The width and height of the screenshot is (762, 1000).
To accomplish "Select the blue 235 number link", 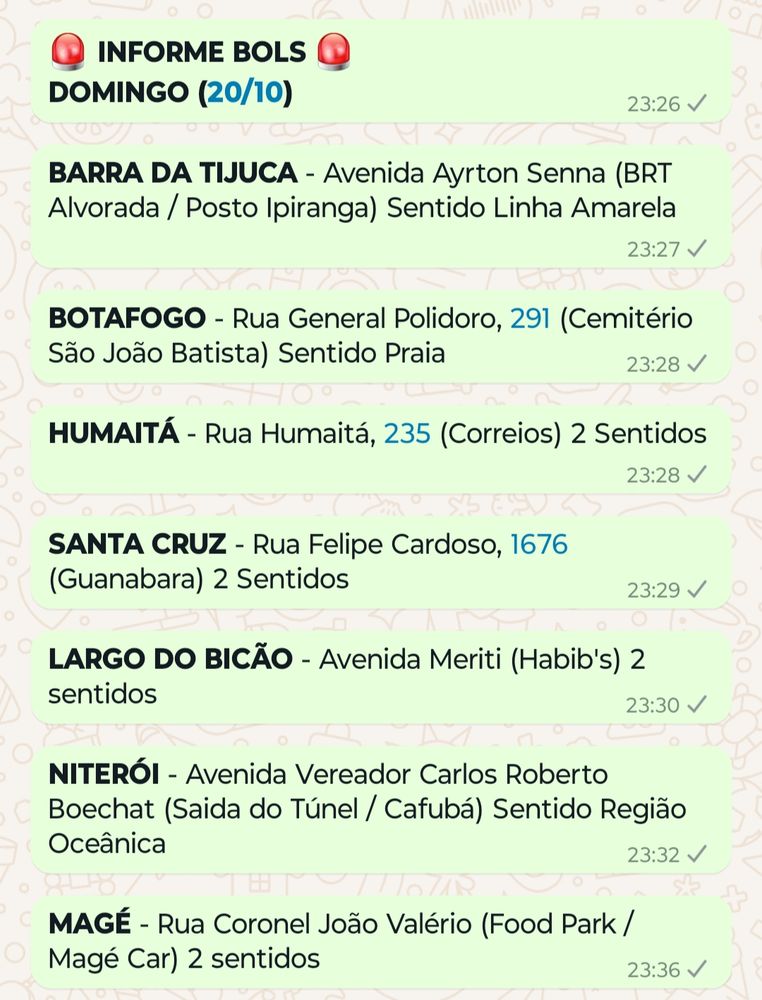I will (406, 434).
